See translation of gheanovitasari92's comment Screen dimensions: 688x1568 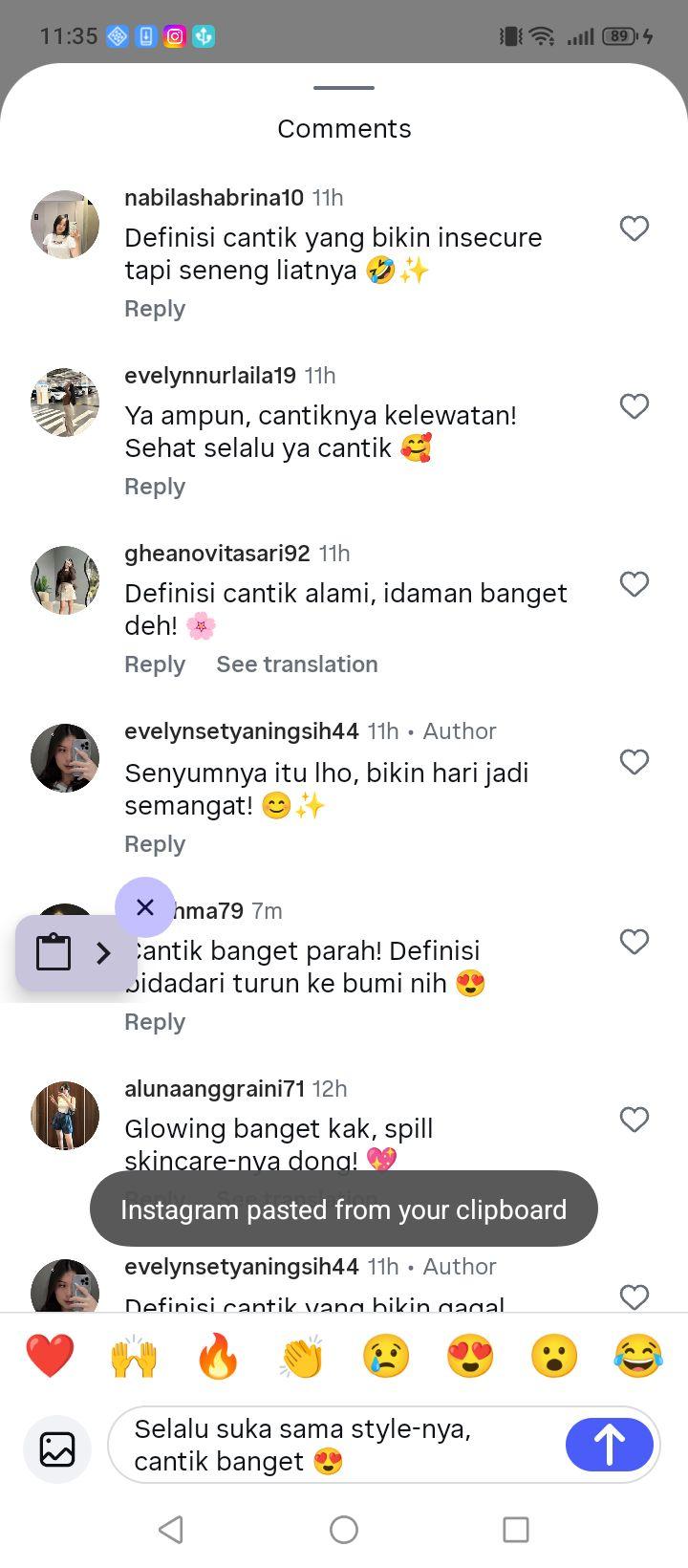point(297,664)
